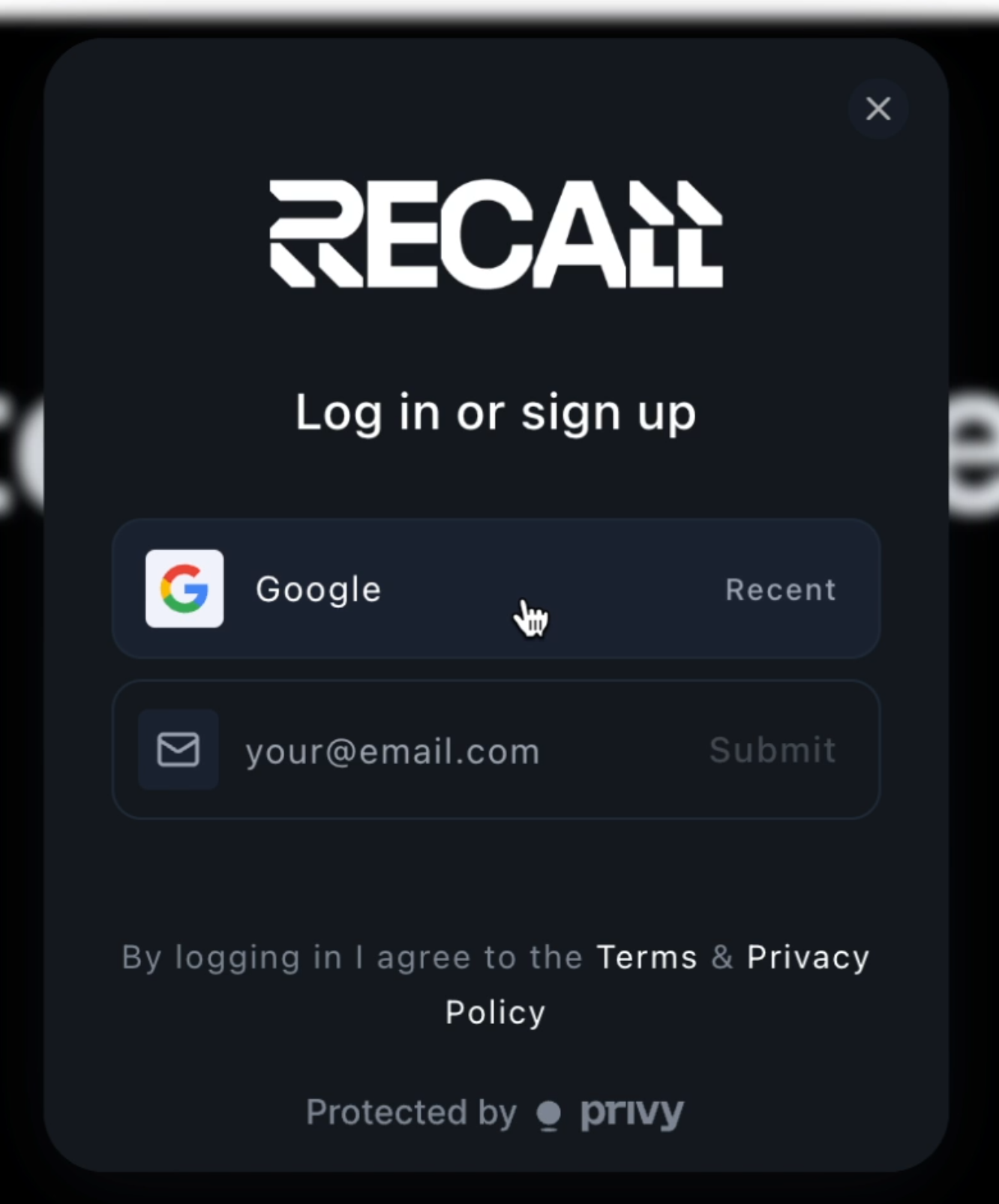Open the Terms link
The height and width of the screenshot is (1204, 999).
pyautogui.click(x=646, y=957)
